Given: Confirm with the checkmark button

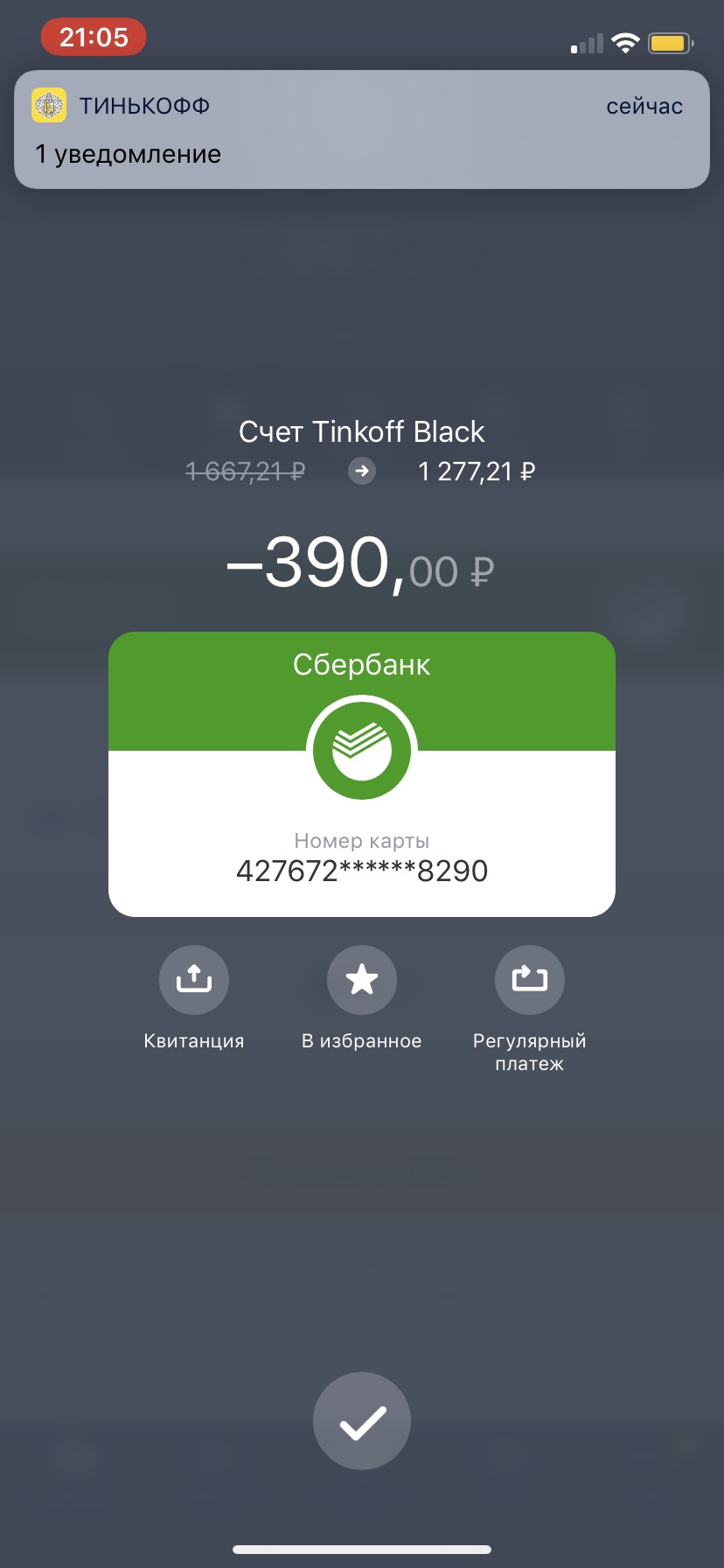Looking at the screenshot, I should tap(362, 1421).
